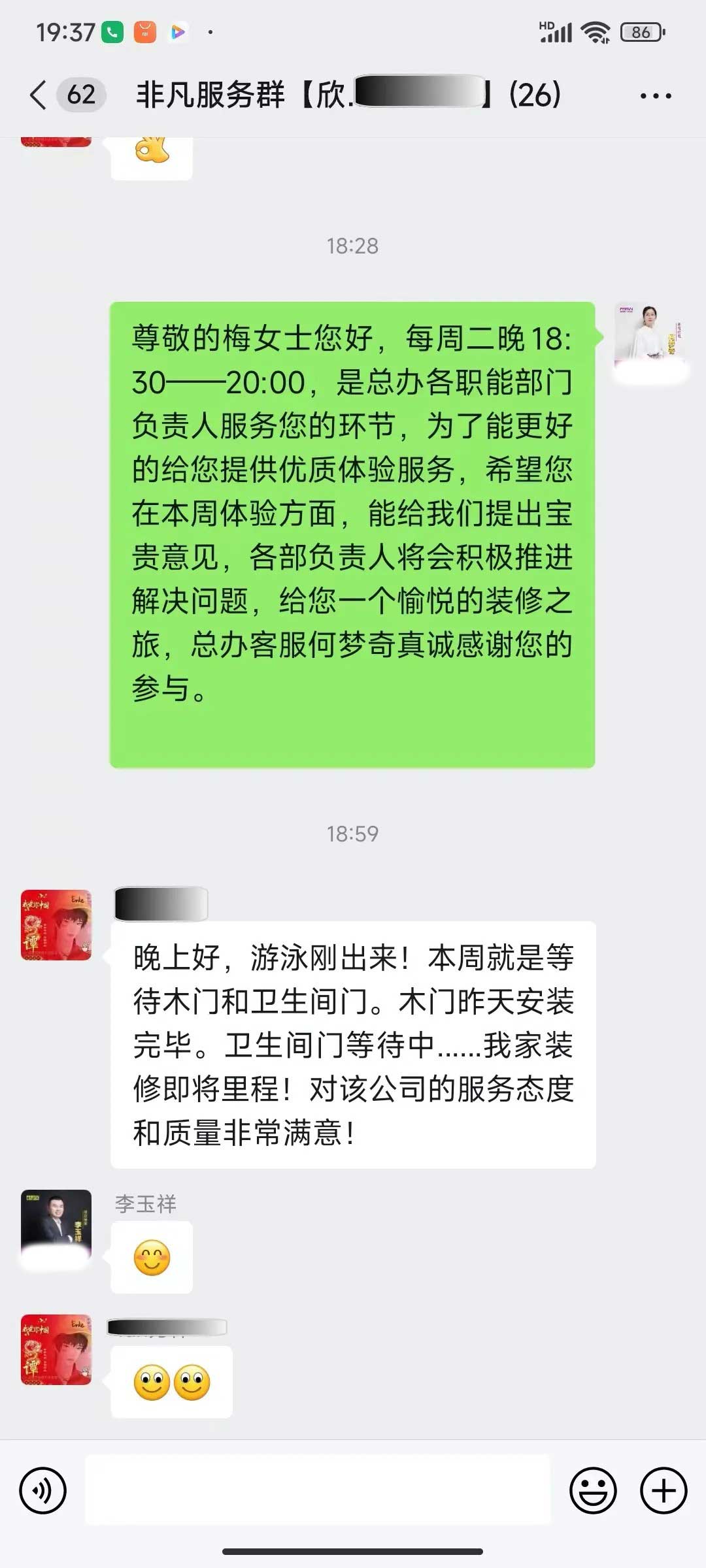The height and width of the screenshot is (1568, 706).
Task: Open the group chat options menu
Action: point(655,96)
